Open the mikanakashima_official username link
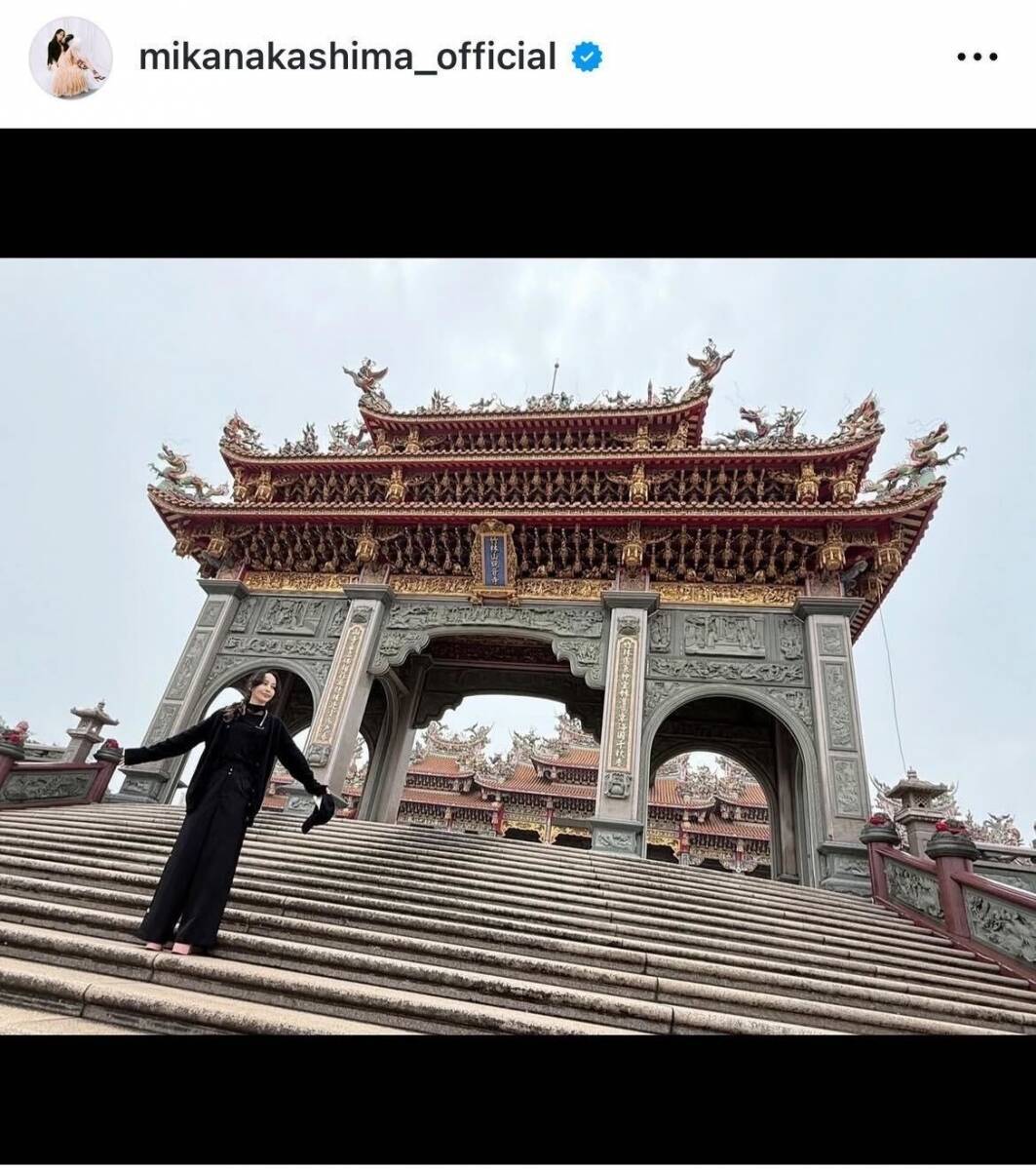Viewport: 1036px width, 1170px height. [347, 58]
